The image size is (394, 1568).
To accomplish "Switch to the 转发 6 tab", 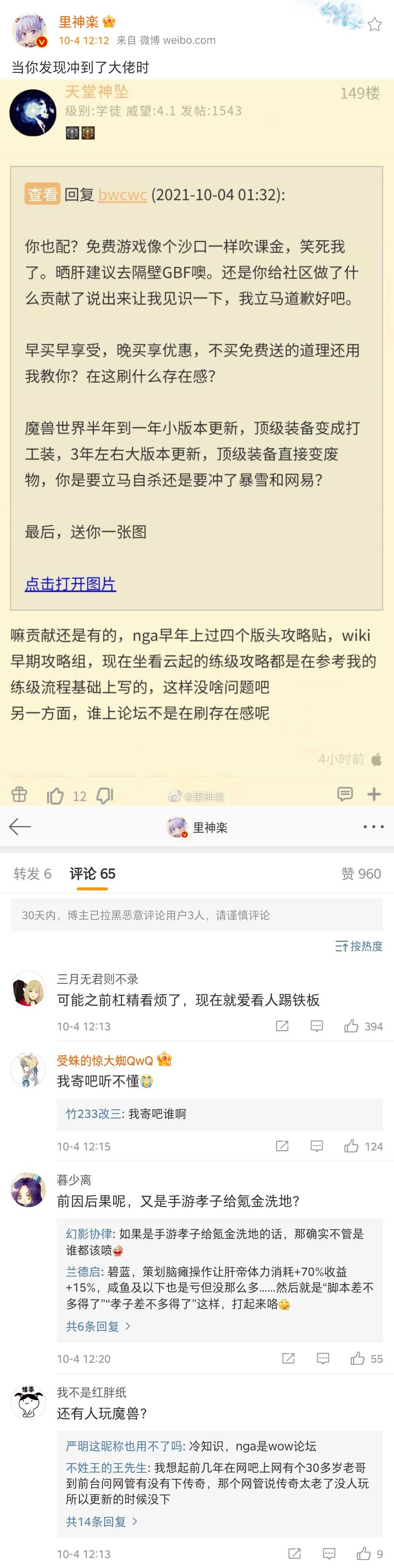I will tap(32, 874).
